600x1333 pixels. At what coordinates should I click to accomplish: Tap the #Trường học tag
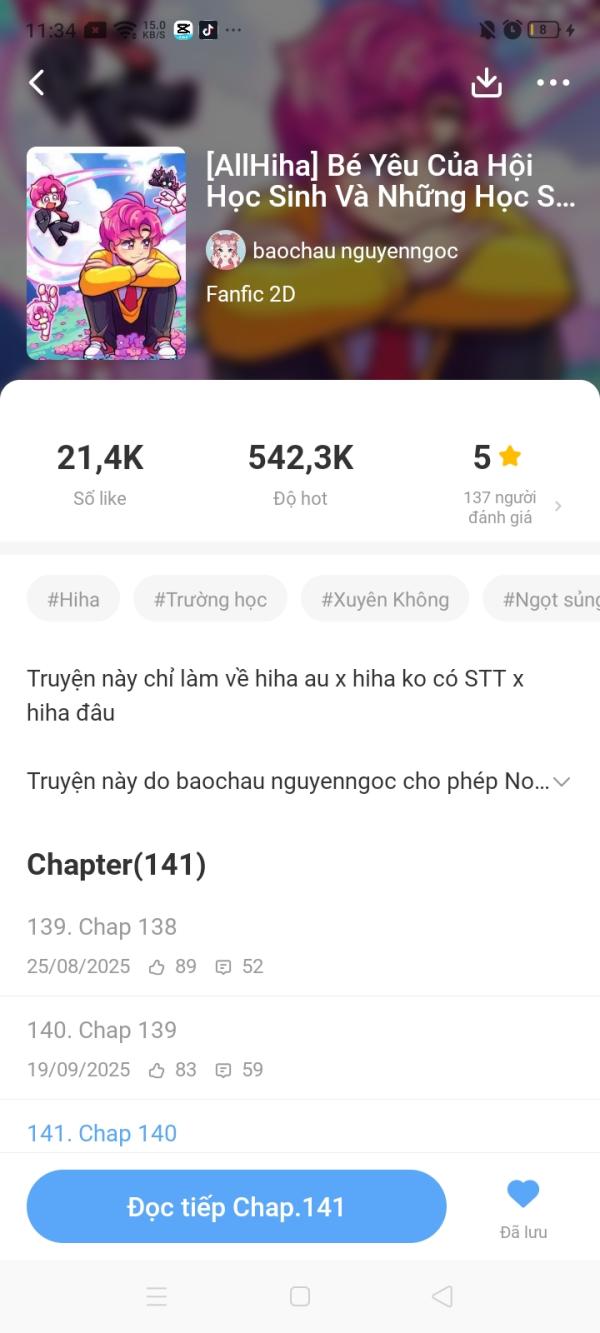tap(210, 599)
